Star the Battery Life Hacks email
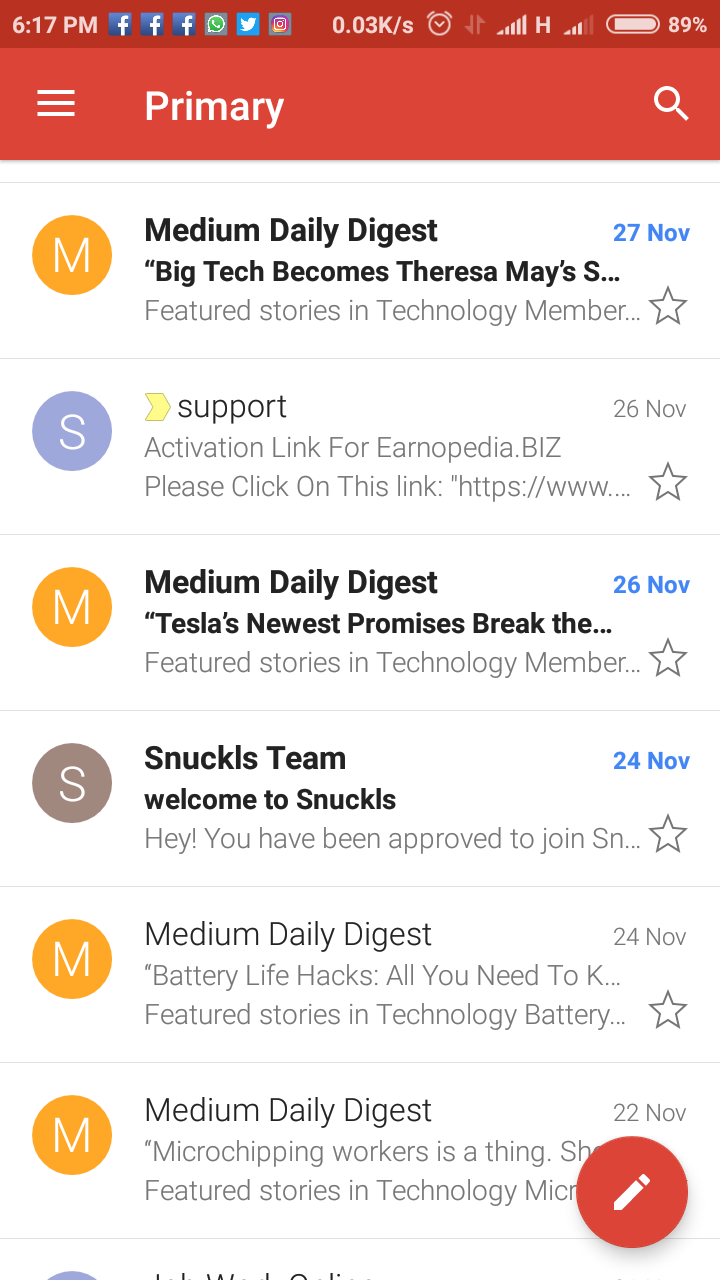Image resolution: width=720 pixels, height=1280 pixels. click(x=668, y=1011)
